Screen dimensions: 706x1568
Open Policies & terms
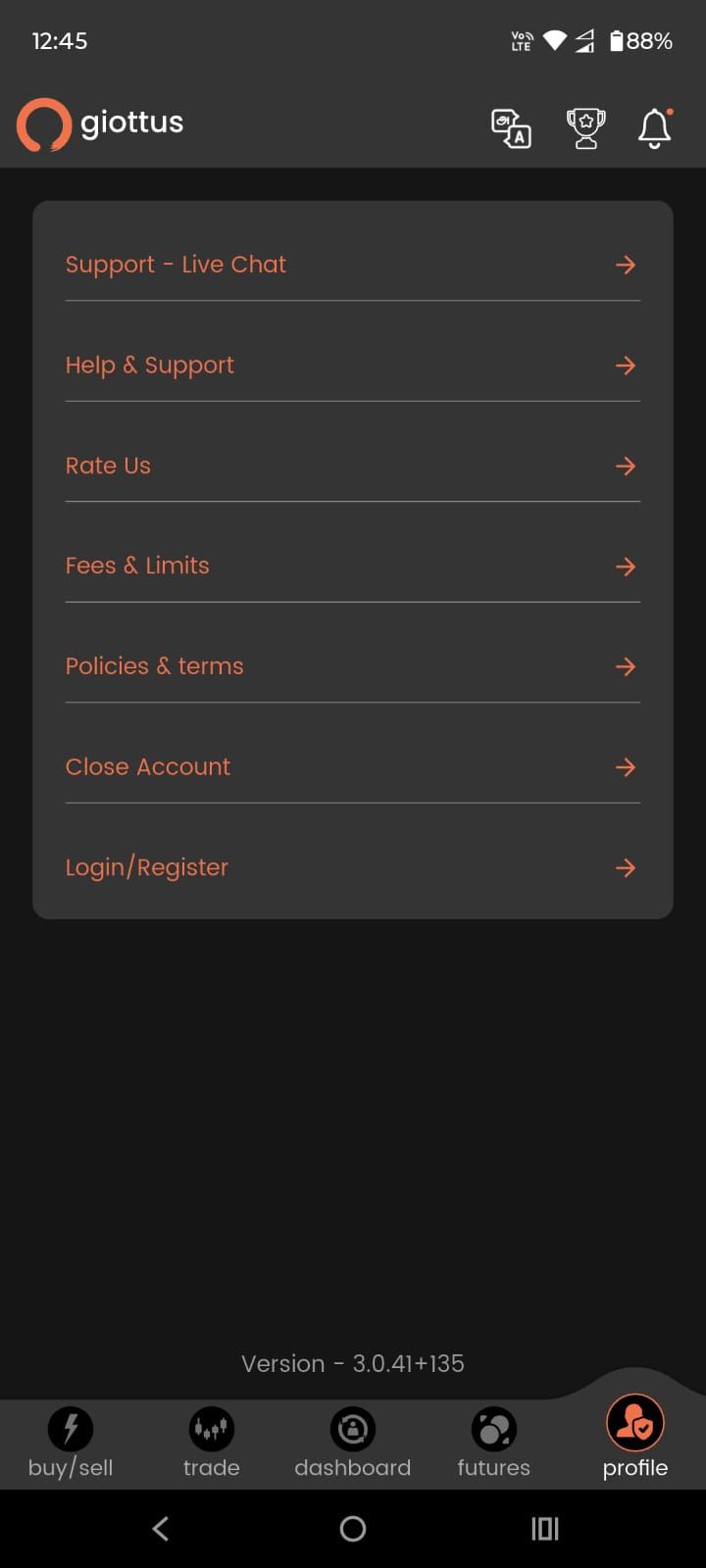pos(352,666)
